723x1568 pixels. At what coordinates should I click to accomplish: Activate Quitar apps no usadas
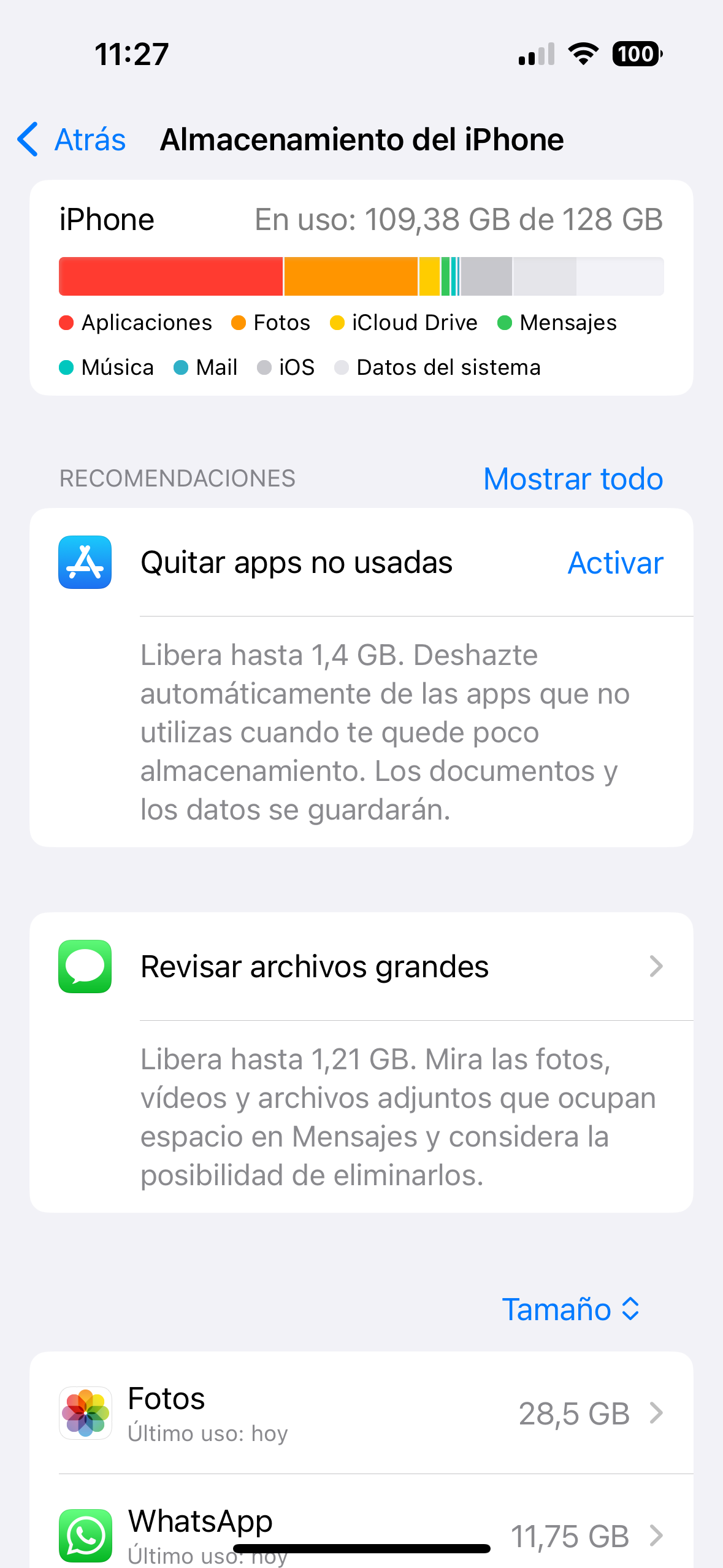[x=615, y=563]
